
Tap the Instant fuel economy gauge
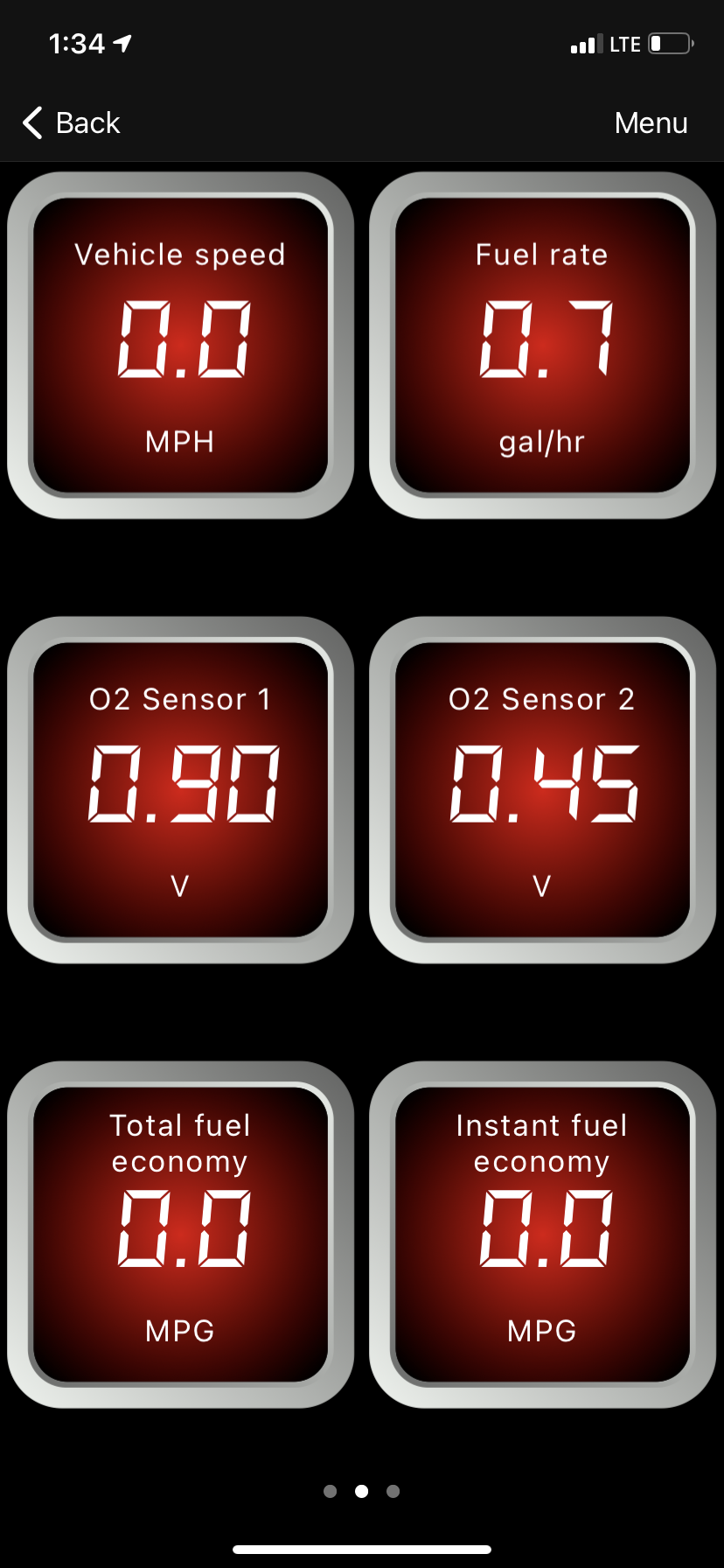(x=543, y=1235)
